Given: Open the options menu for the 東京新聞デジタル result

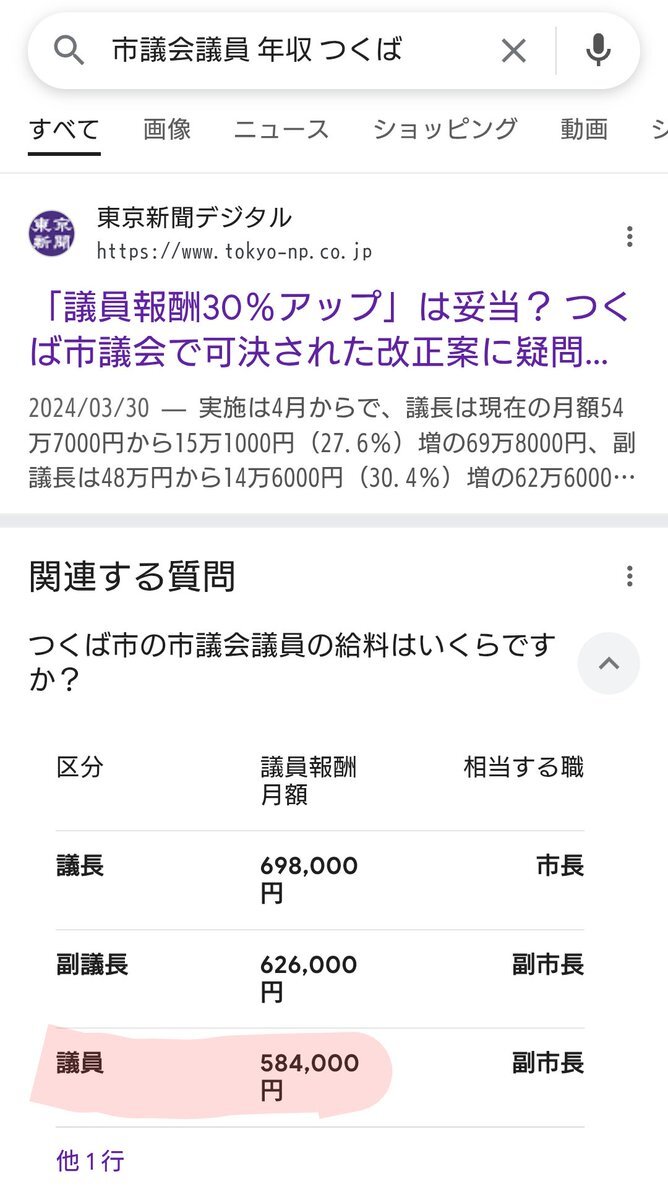Looking at the screenshot, I should pyautogui.click(x=629, y=236).
